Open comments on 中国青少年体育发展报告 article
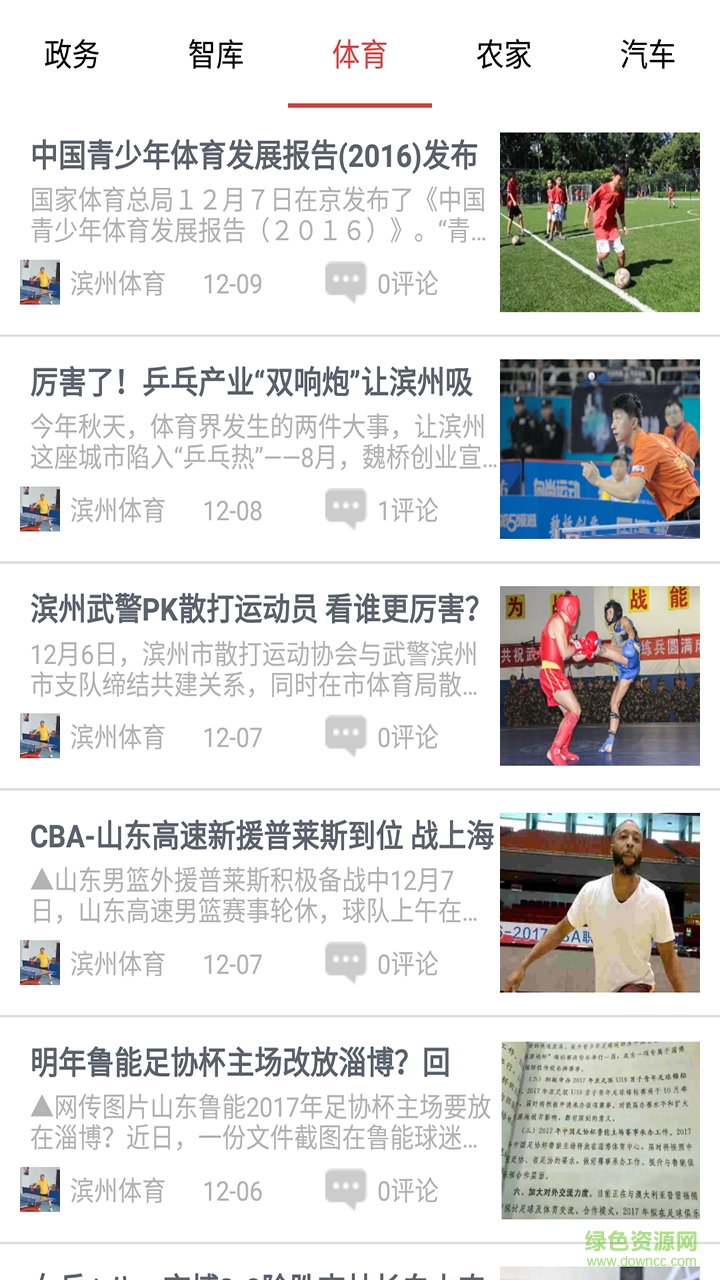The image size is (720, 1280). click(x=382, y=284)
